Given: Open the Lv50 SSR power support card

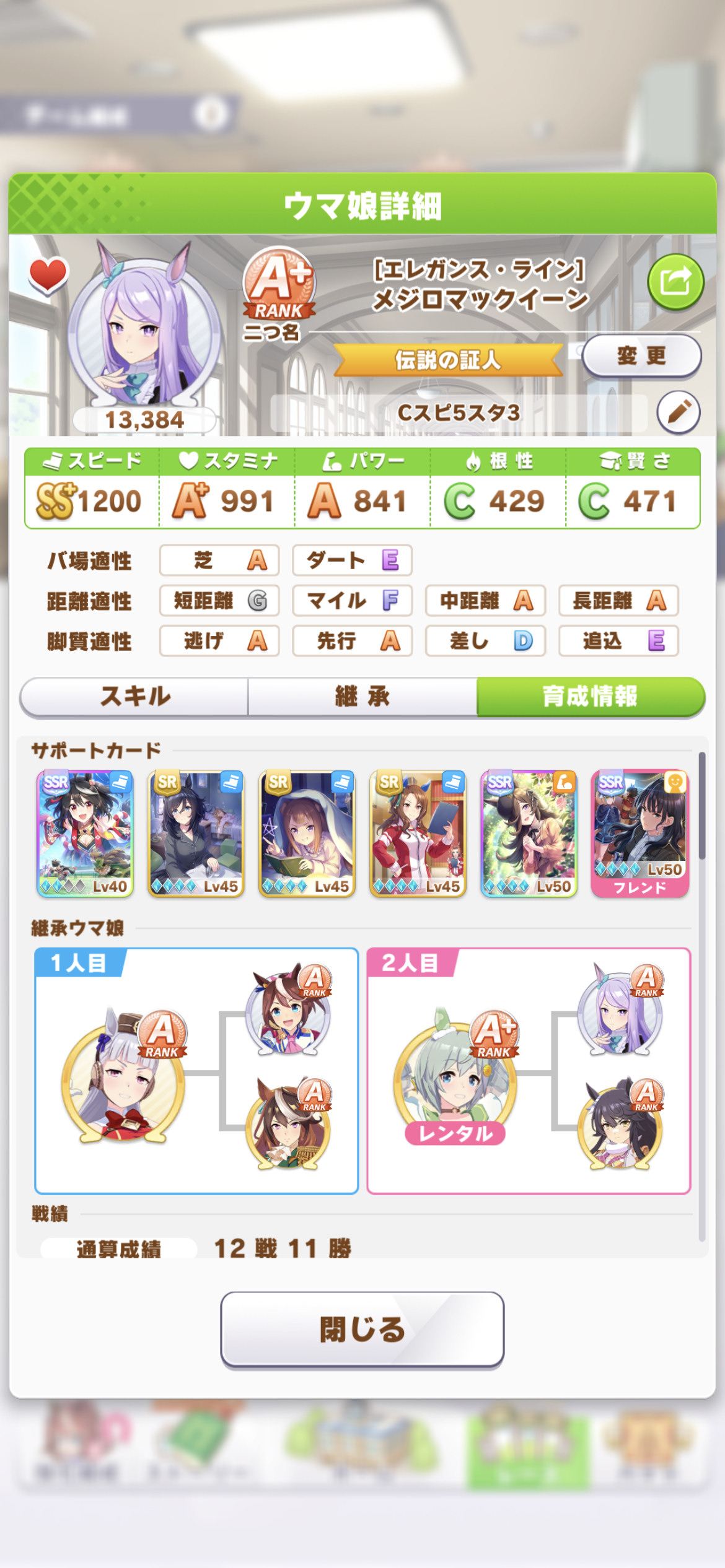Looking at the screenshot, I should (x=529, y=834).
